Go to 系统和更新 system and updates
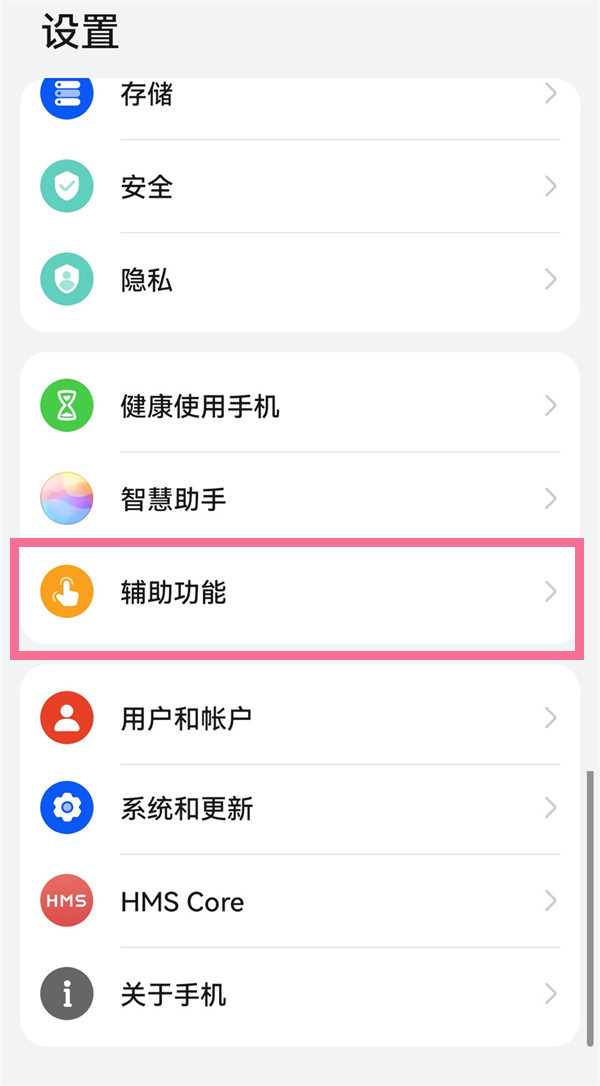The height and width of the screenshot is (1086, 600). pos(300,808)
